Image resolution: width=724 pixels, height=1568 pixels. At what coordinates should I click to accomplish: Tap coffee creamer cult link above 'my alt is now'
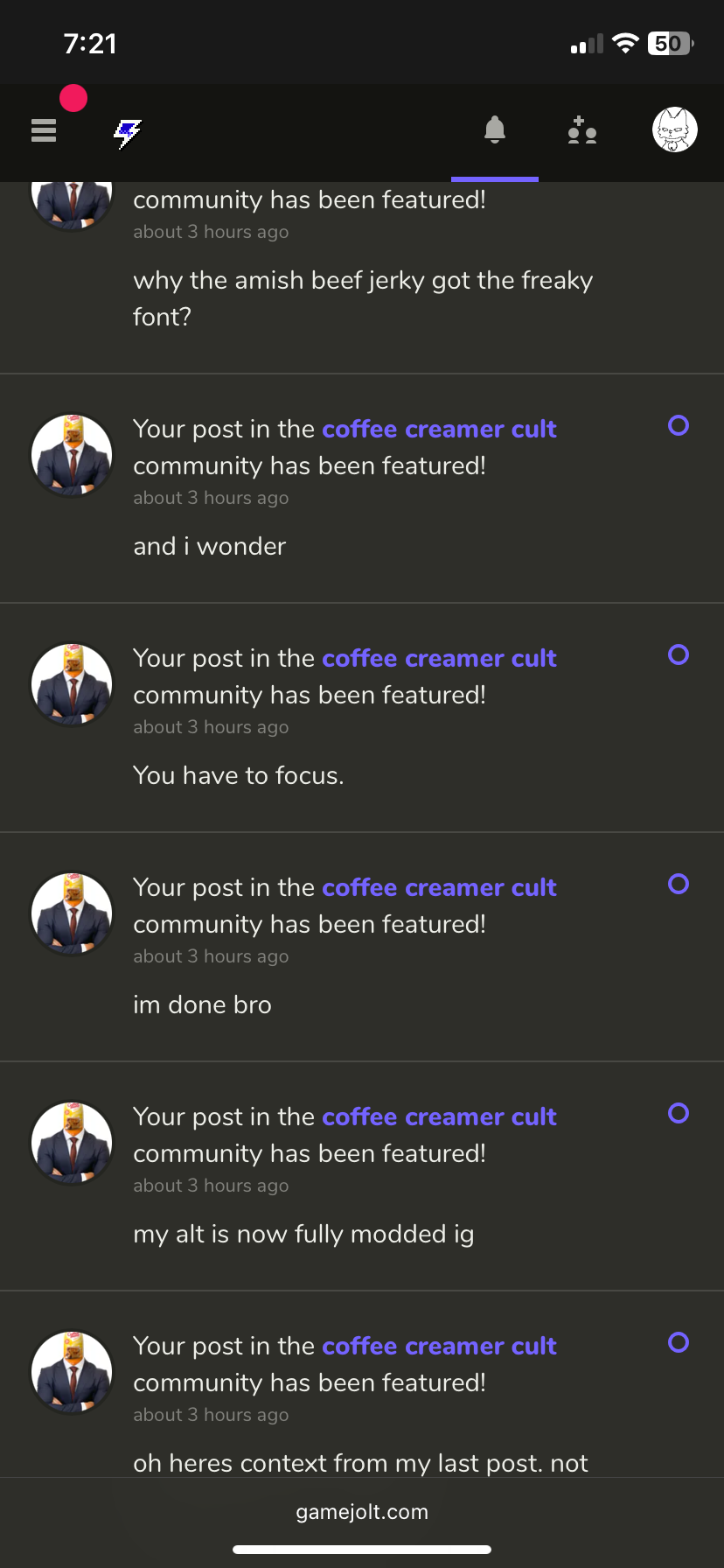(439, 1117)
